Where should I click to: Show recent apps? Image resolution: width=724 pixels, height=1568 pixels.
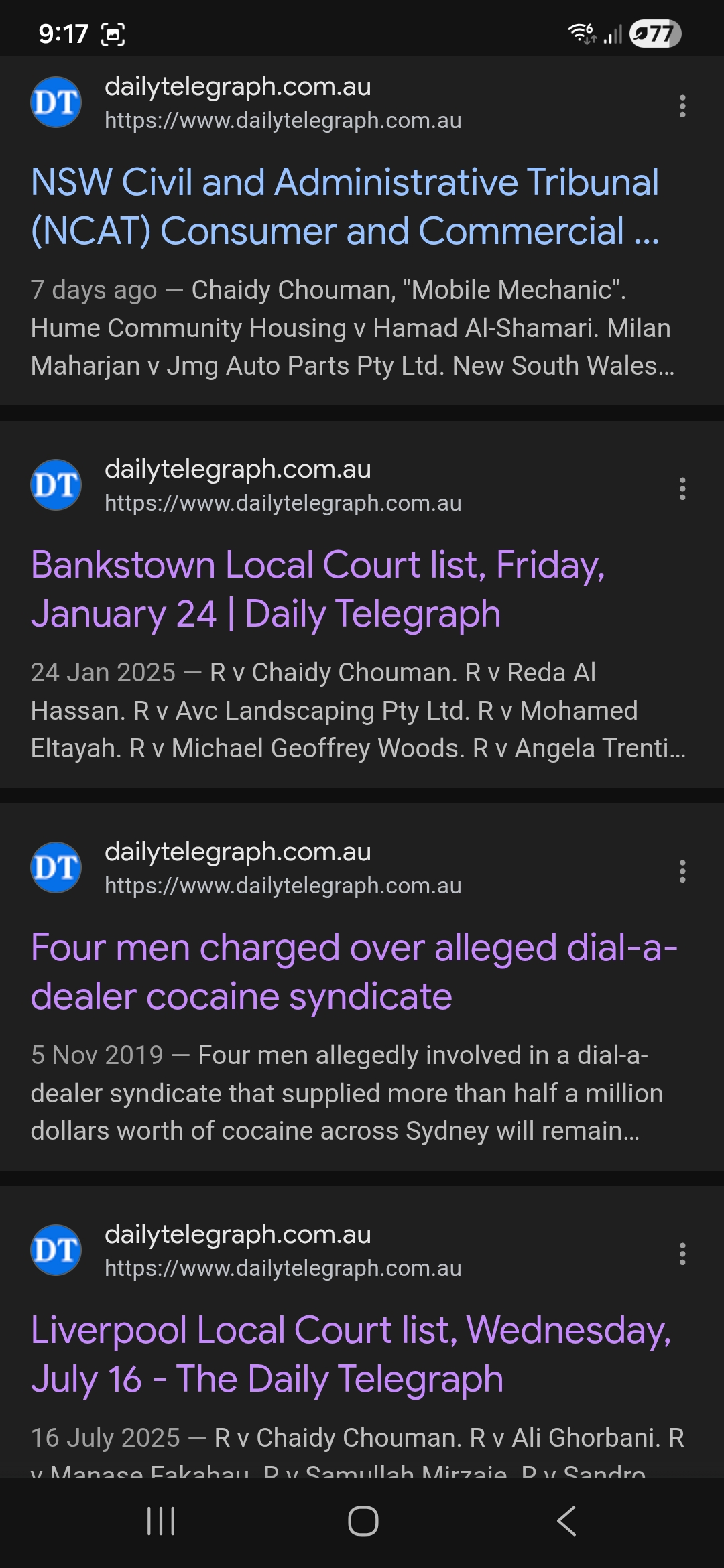[x=161, y=1521]
